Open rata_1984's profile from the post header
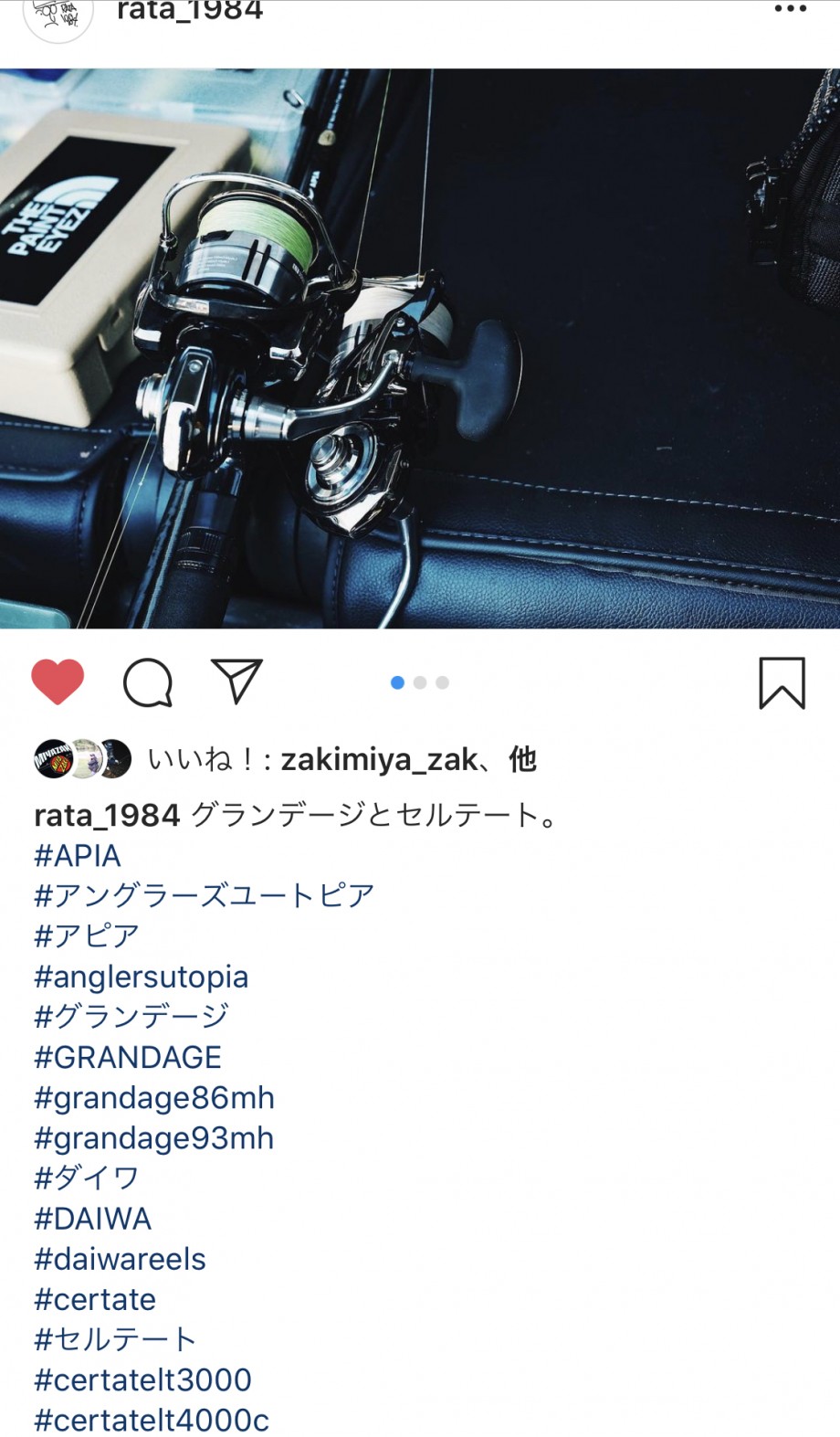Screen dimensions: 840x1437 (x=190, y=11)
